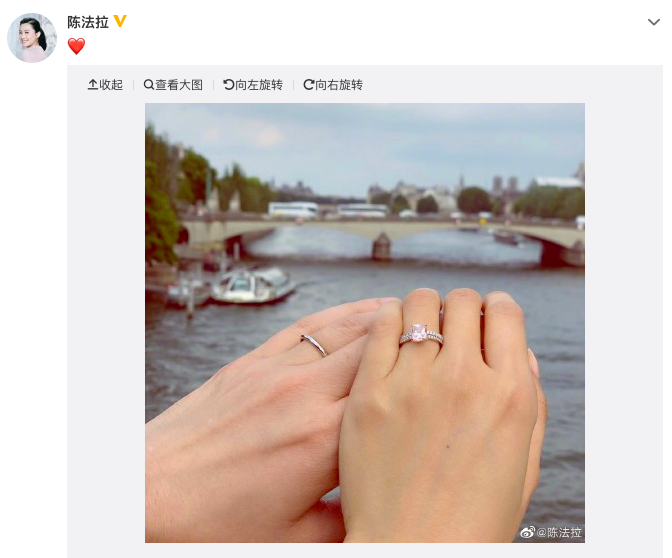Tap the expanded ring photo

[364, 322]
